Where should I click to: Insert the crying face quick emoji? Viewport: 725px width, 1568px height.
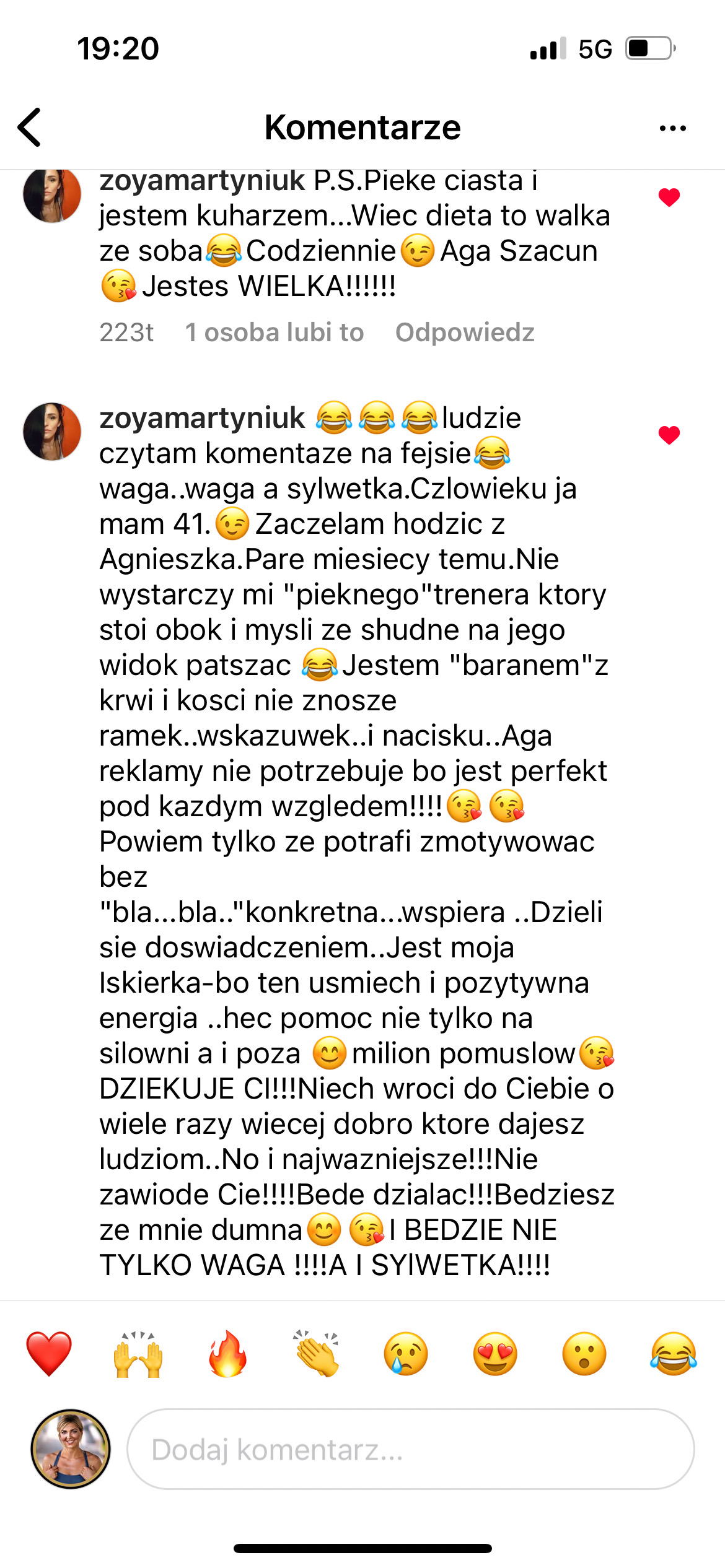(x=406, y=1354)
